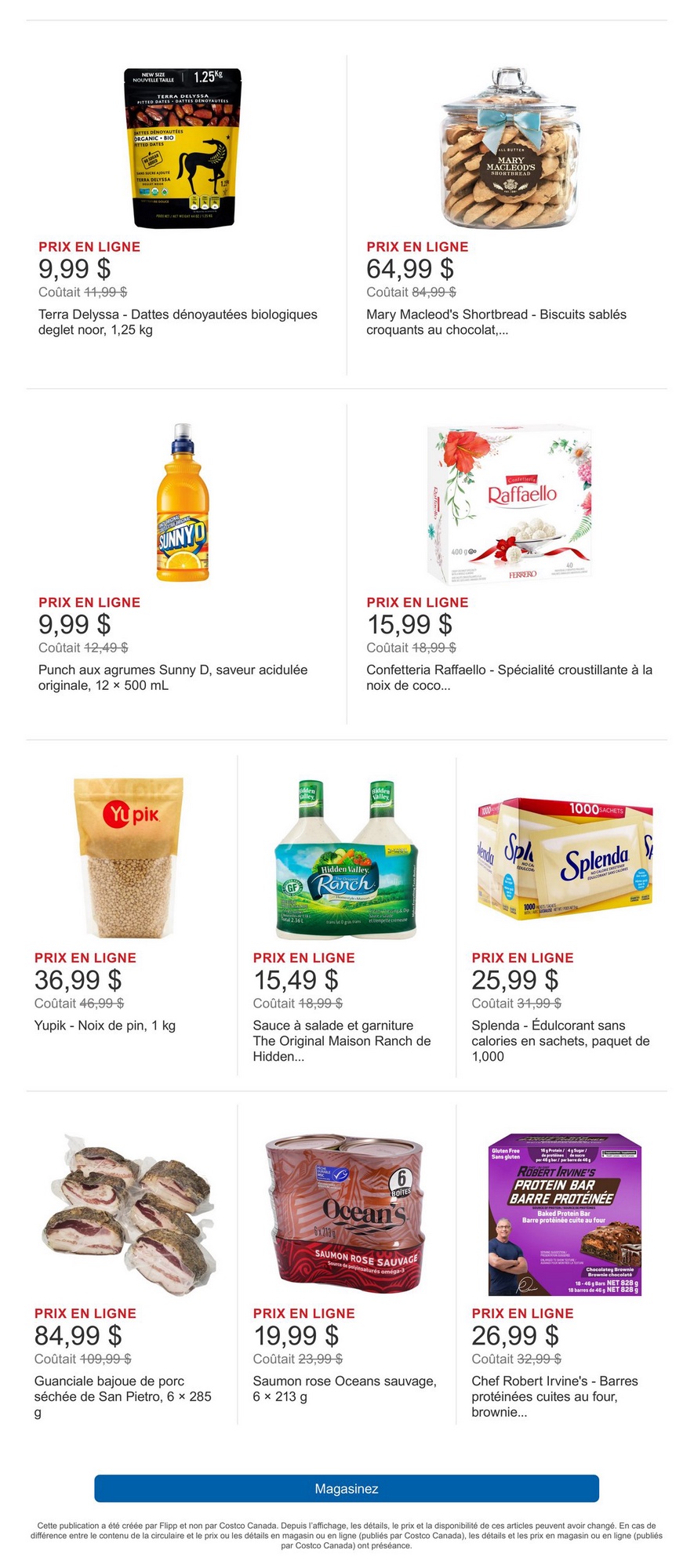Tap the blue Magasinez button
694x1568 pixels.
point(347,1488)
